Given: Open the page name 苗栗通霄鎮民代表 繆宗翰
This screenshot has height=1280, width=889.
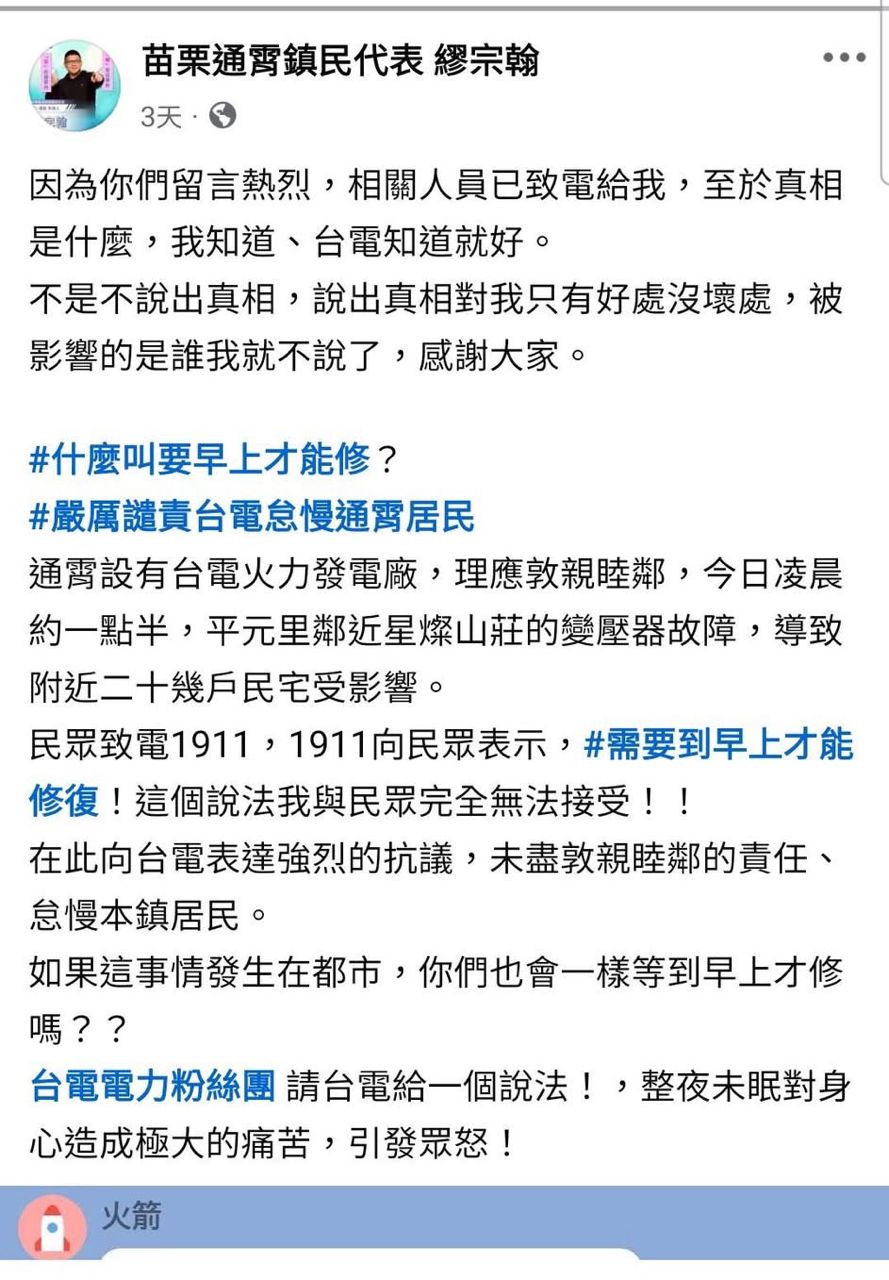Looking at the screenshot, I should [340, 61].
